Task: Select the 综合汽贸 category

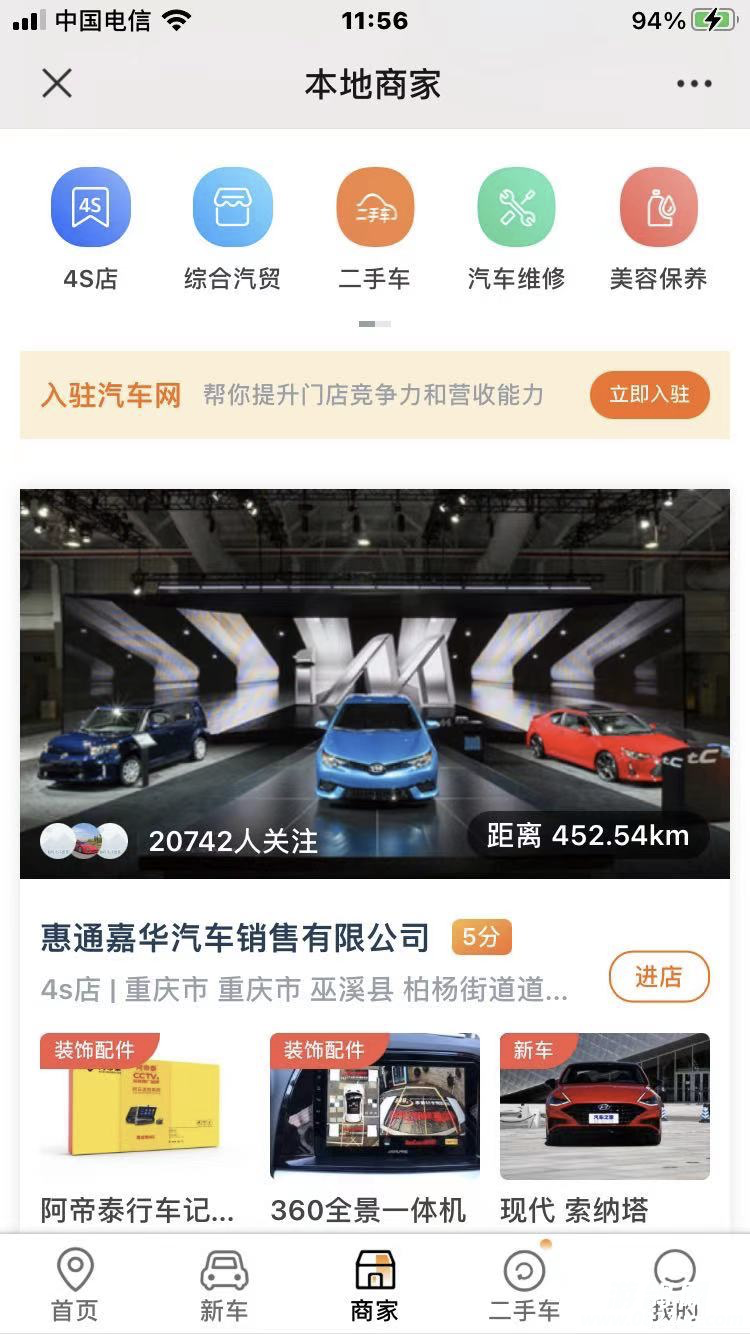Action: pyautogui.click(x=232, y=207)
